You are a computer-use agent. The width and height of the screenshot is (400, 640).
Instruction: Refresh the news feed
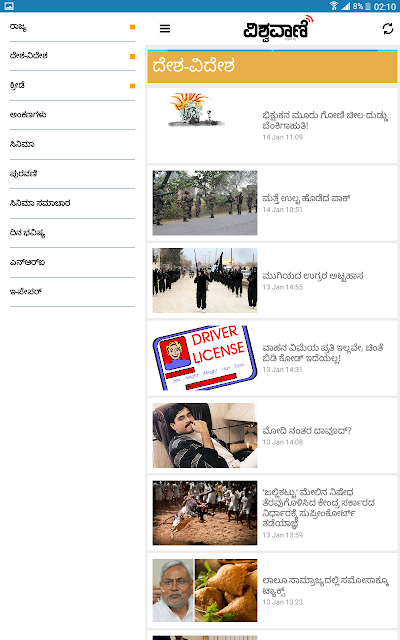(x=387, y=29)
